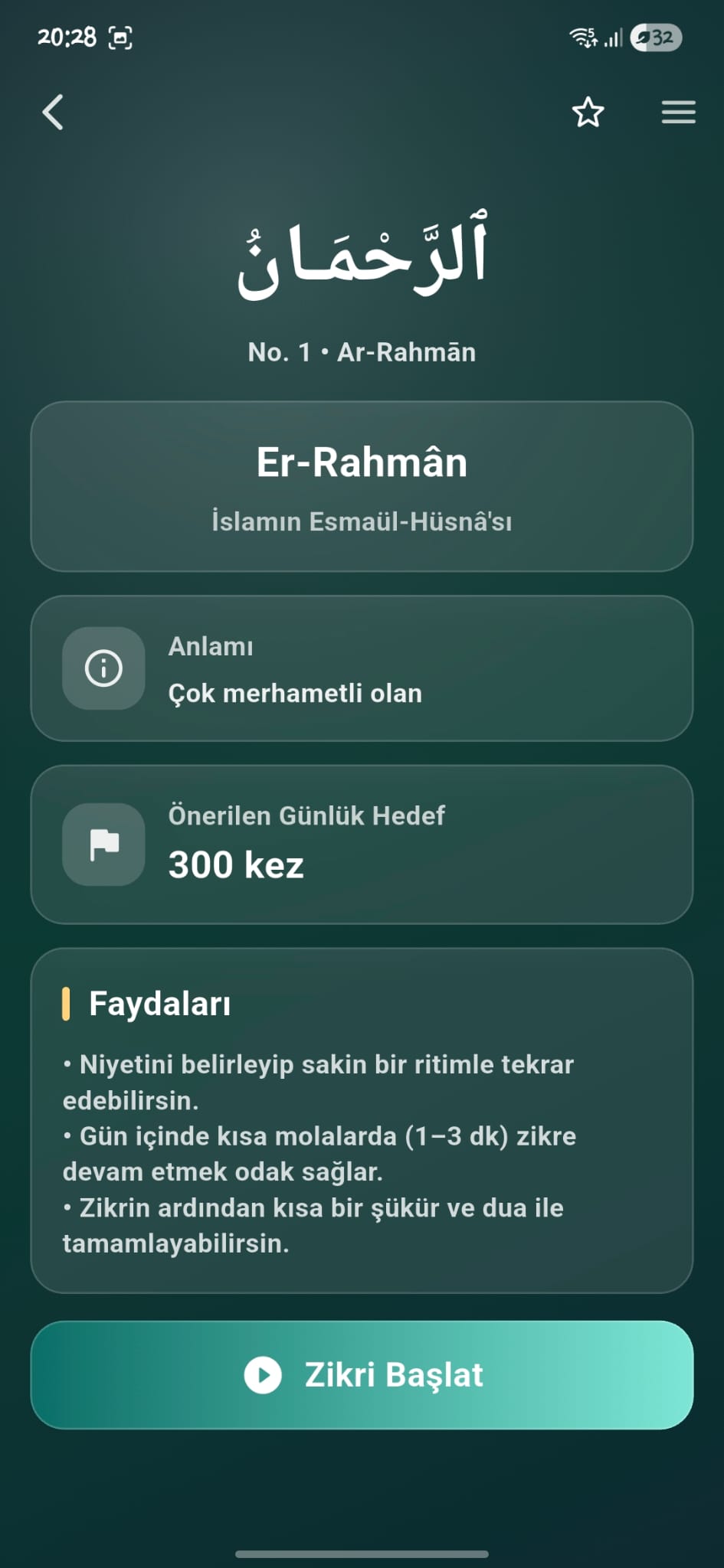Tap the Zikri Başlat button
Viewport: 724px width, 1568px height.
[362, 1374]
